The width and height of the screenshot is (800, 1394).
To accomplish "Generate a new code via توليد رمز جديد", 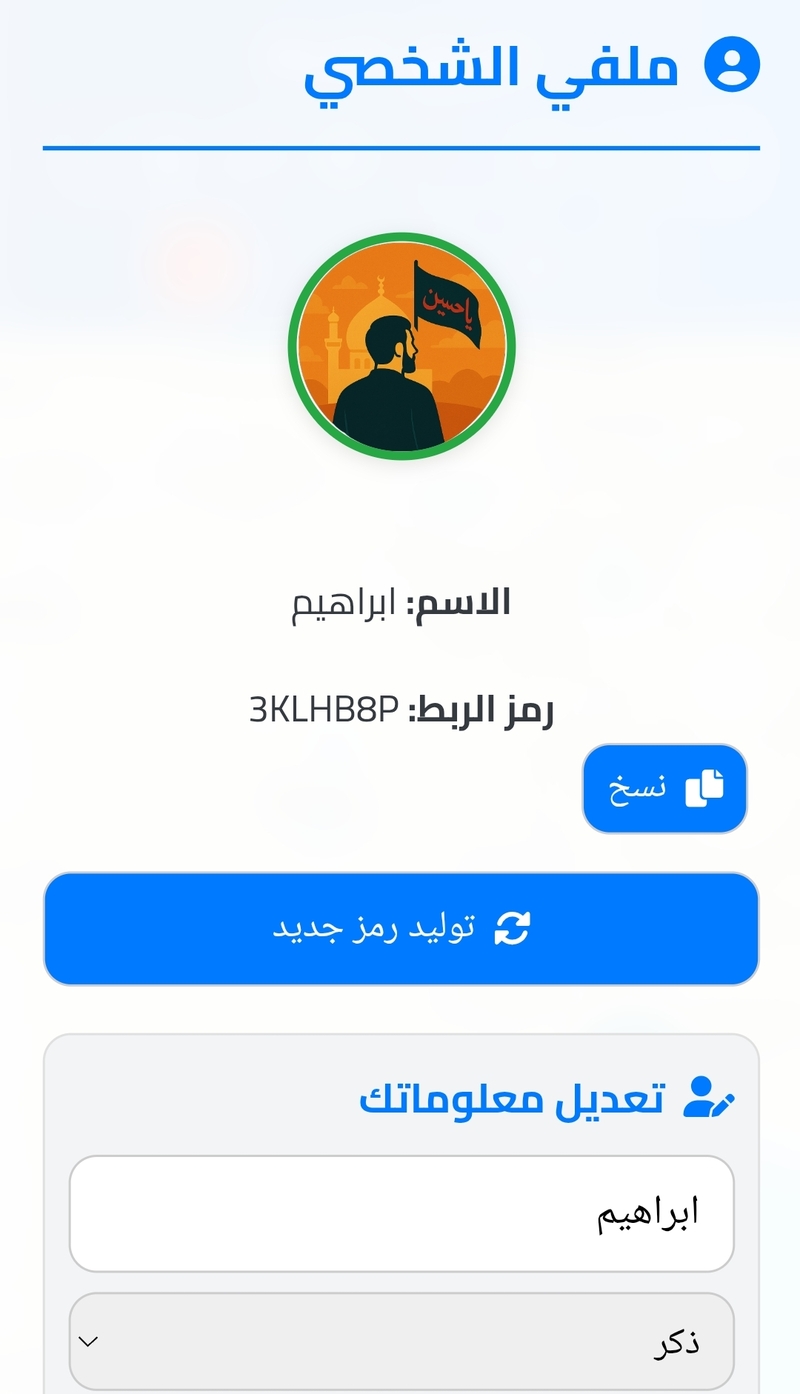I will 401,928.
